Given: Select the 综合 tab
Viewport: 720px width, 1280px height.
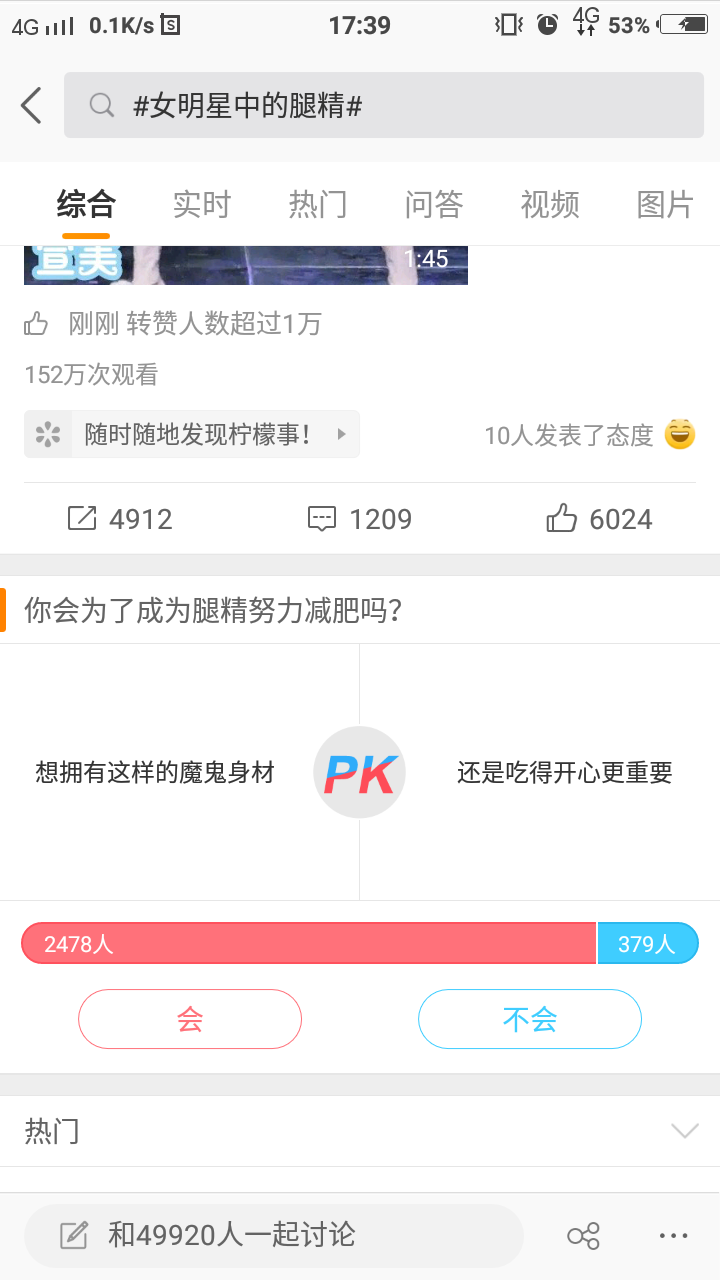Looking at the screenshot, I should pyautogui.click(x=86, y=204).
